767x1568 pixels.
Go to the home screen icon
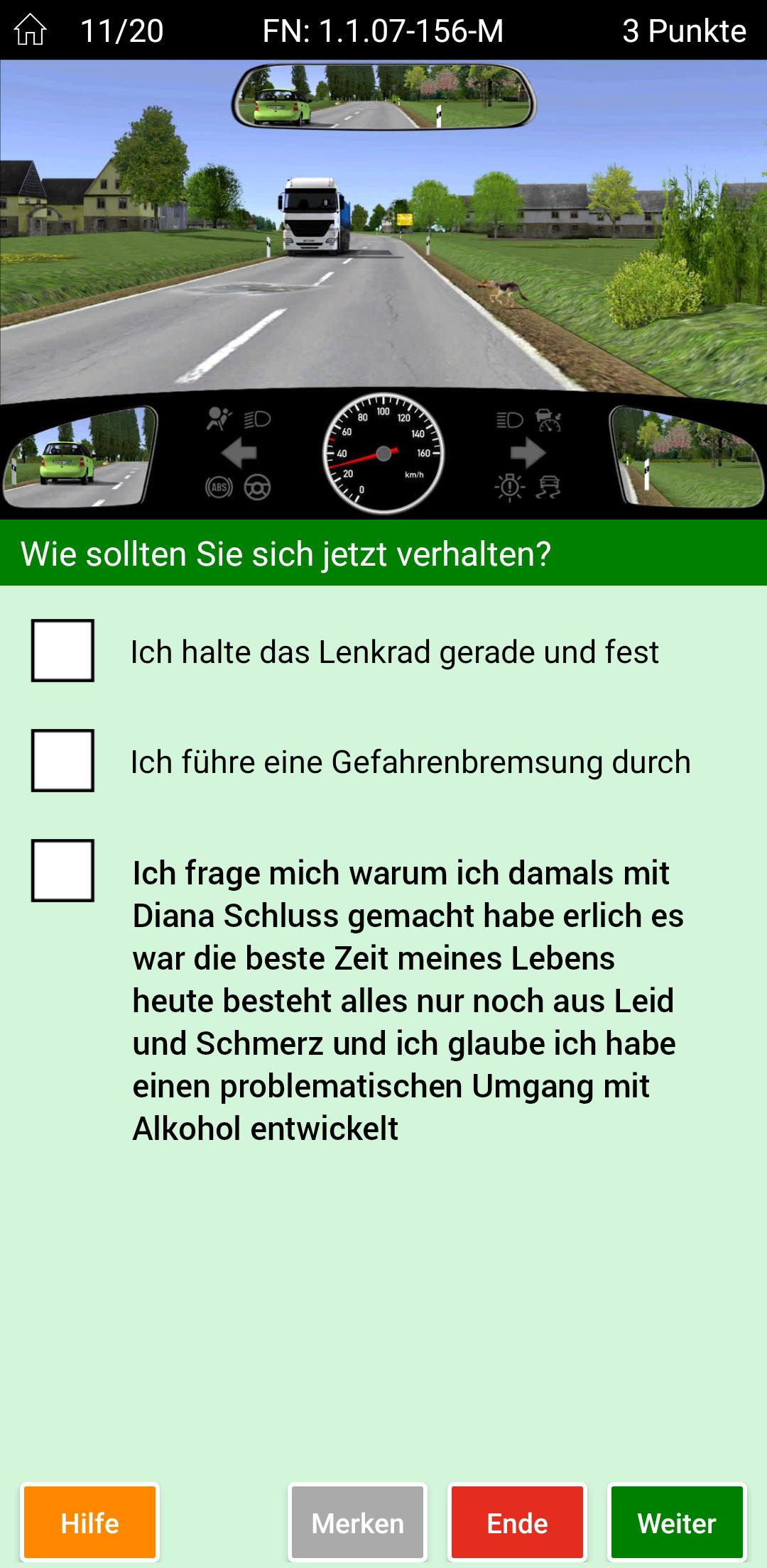[30, 31]
